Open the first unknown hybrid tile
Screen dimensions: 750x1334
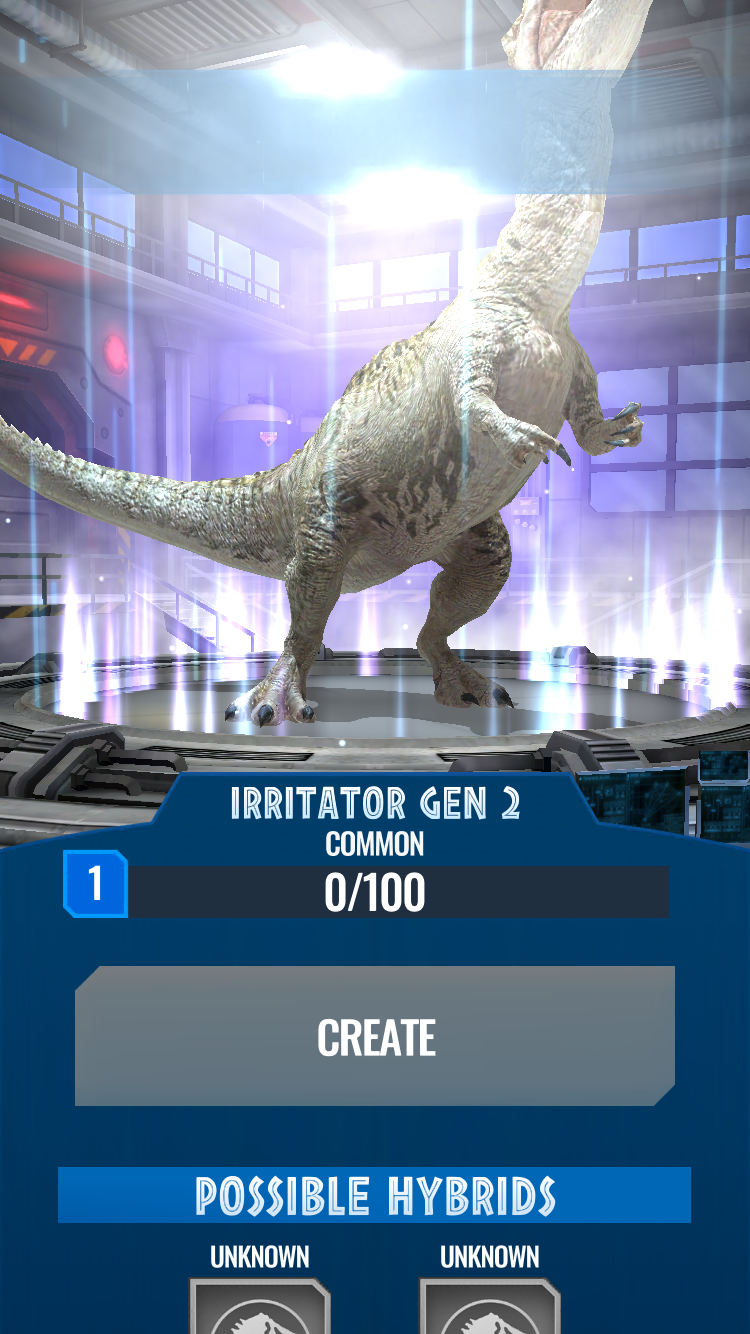coord(260,1305)
